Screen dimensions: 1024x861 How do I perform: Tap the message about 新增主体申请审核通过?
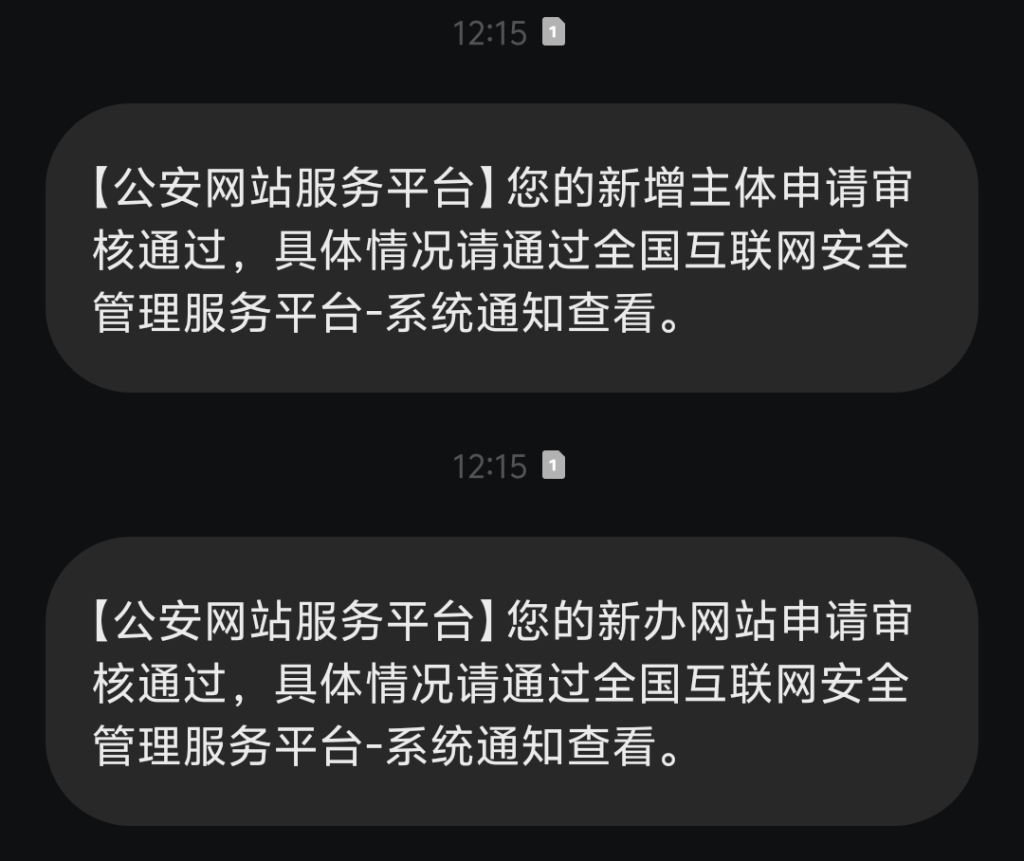tap(511, 249)
